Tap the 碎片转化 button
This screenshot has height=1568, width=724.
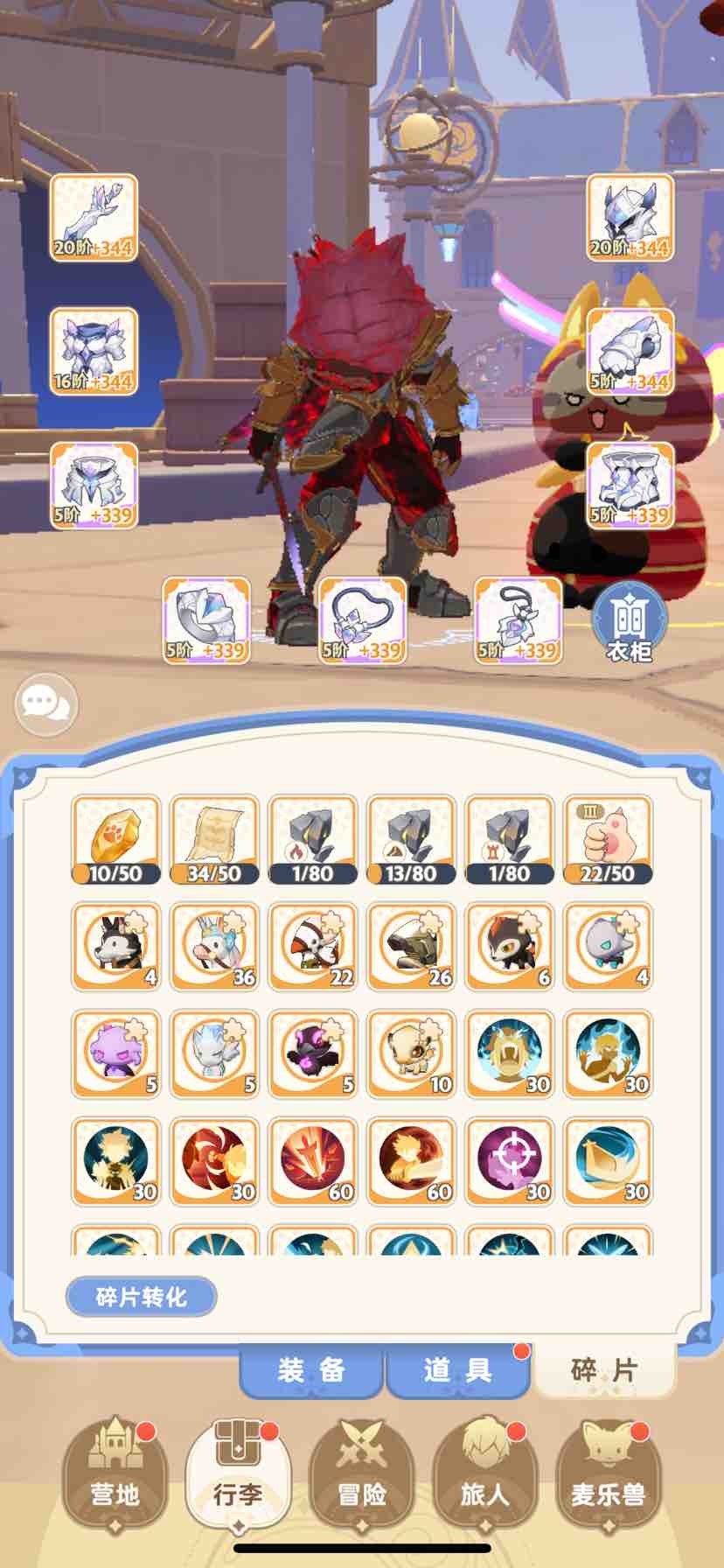point(141,1296)
